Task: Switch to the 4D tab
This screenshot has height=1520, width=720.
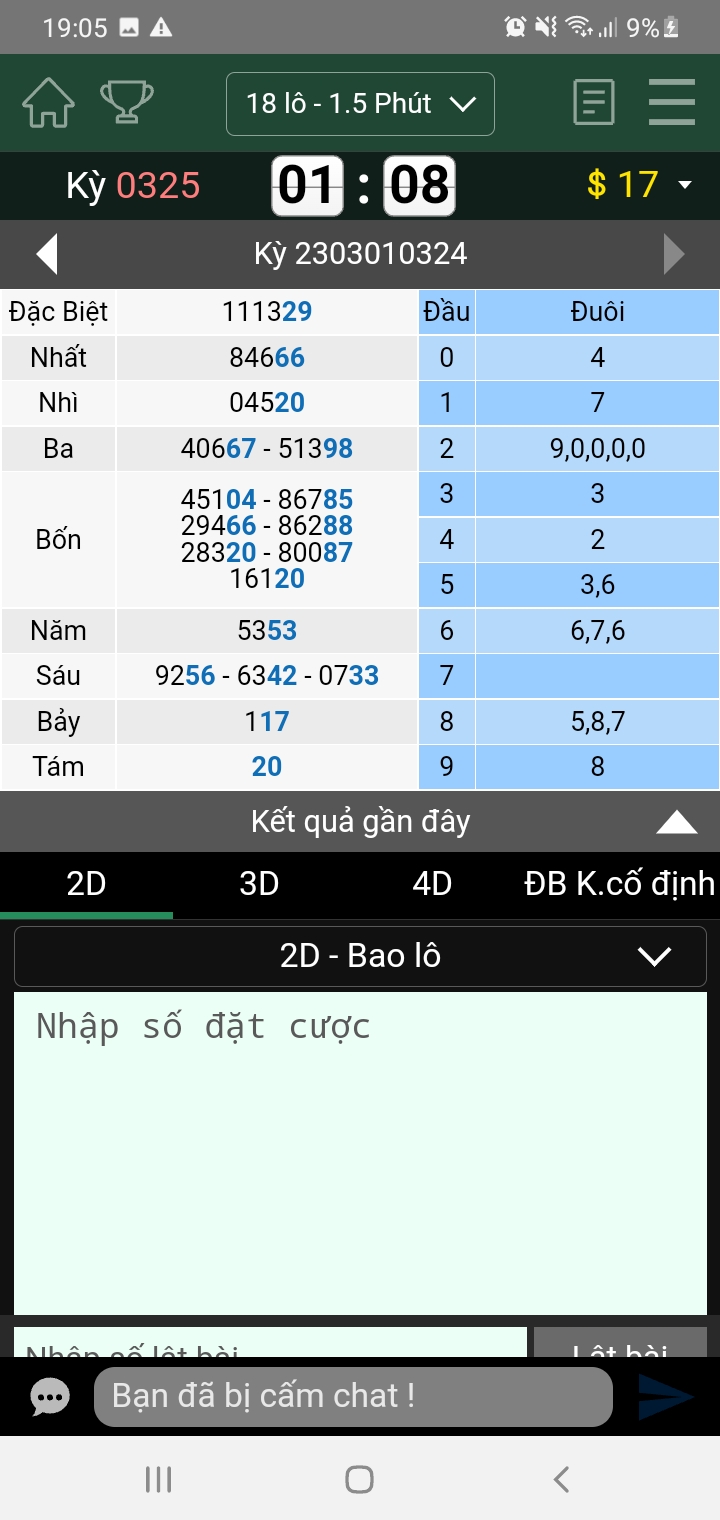Action: pyautogui.click(x=432, y=884)
